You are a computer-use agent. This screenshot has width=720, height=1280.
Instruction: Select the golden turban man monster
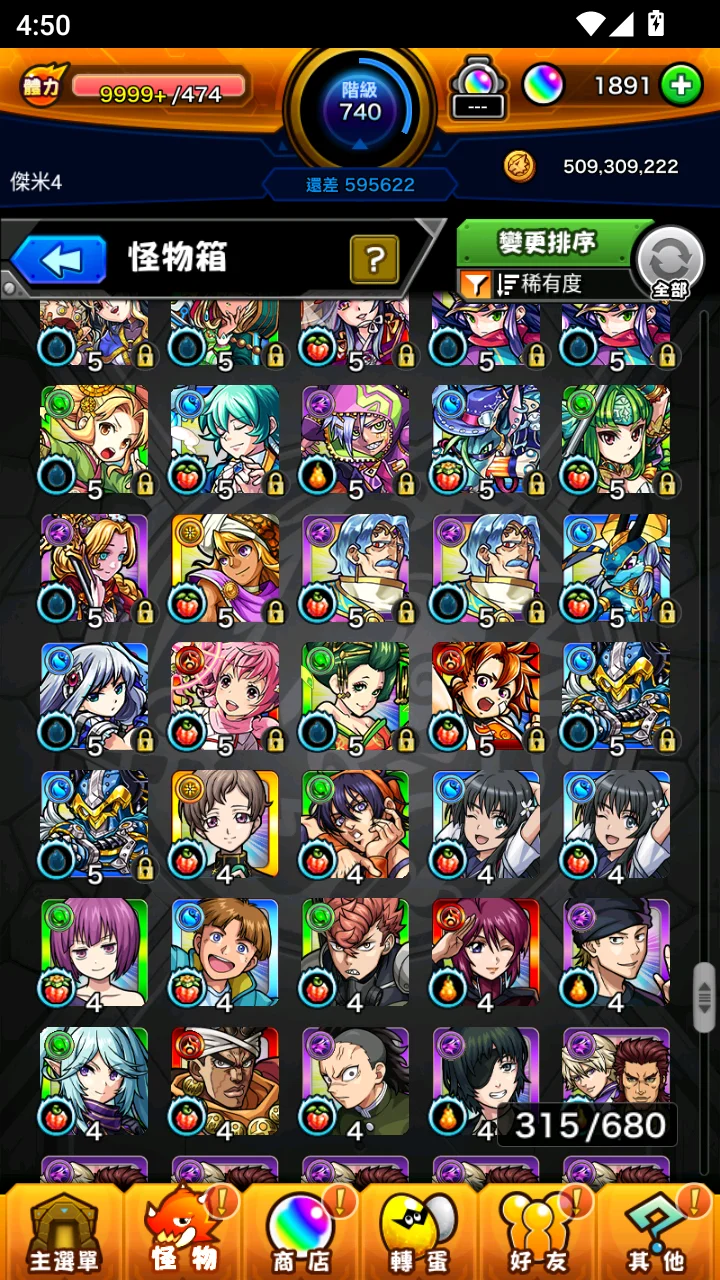tap(225, 568)
